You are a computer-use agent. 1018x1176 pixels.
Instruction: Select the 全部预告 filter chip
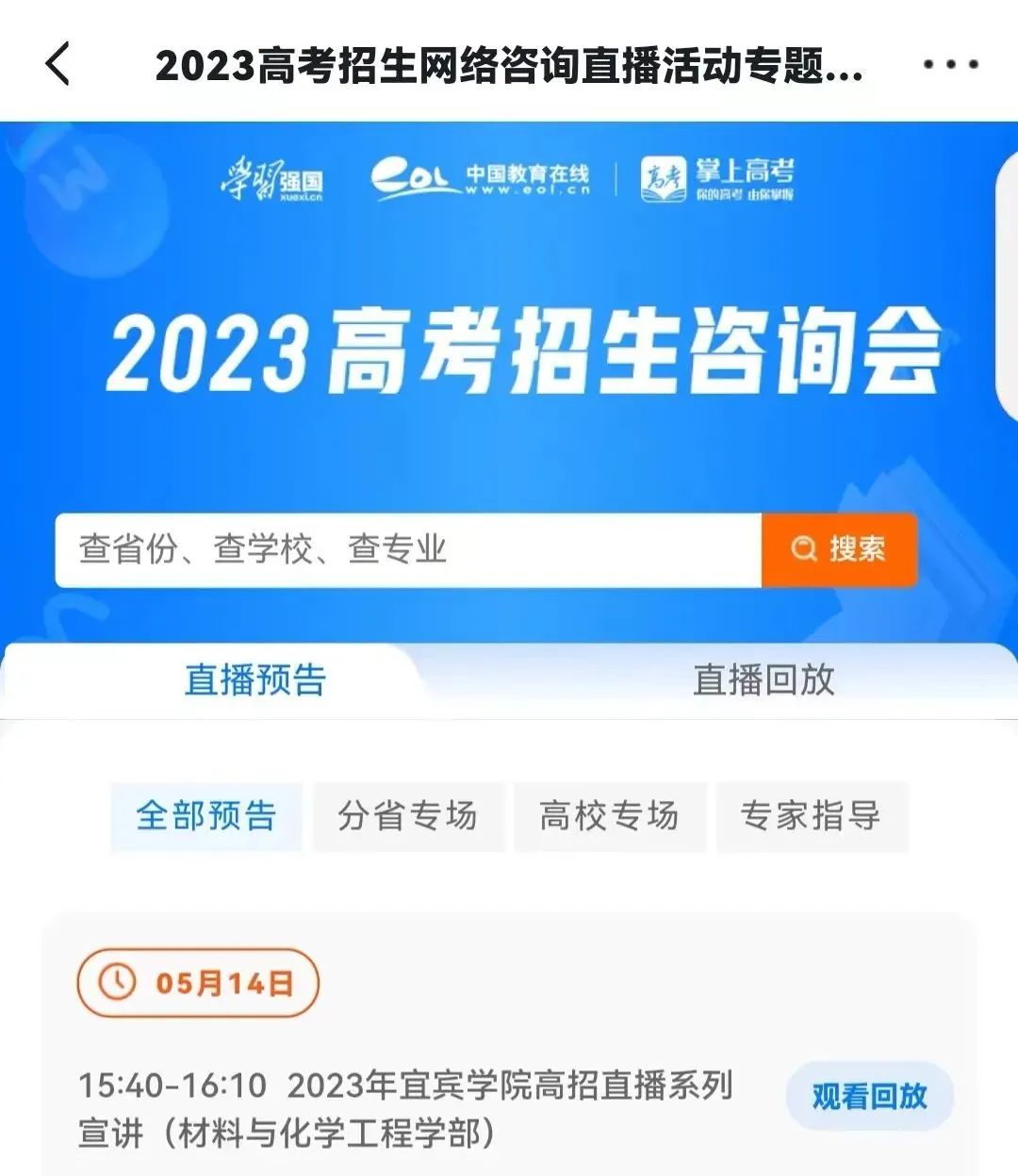(206, 816)
